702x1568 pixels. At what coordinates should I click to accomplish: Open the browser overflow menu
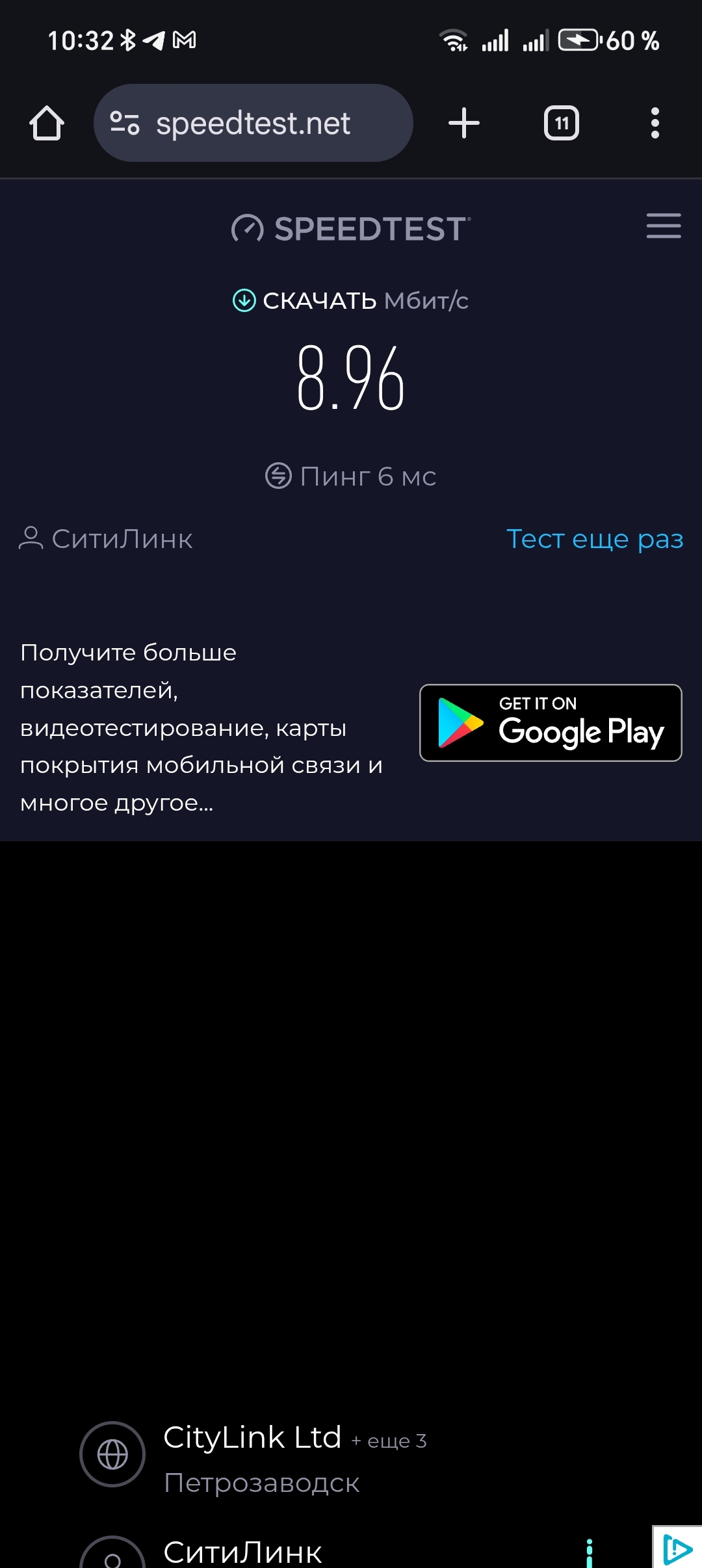tap(655, 123)
